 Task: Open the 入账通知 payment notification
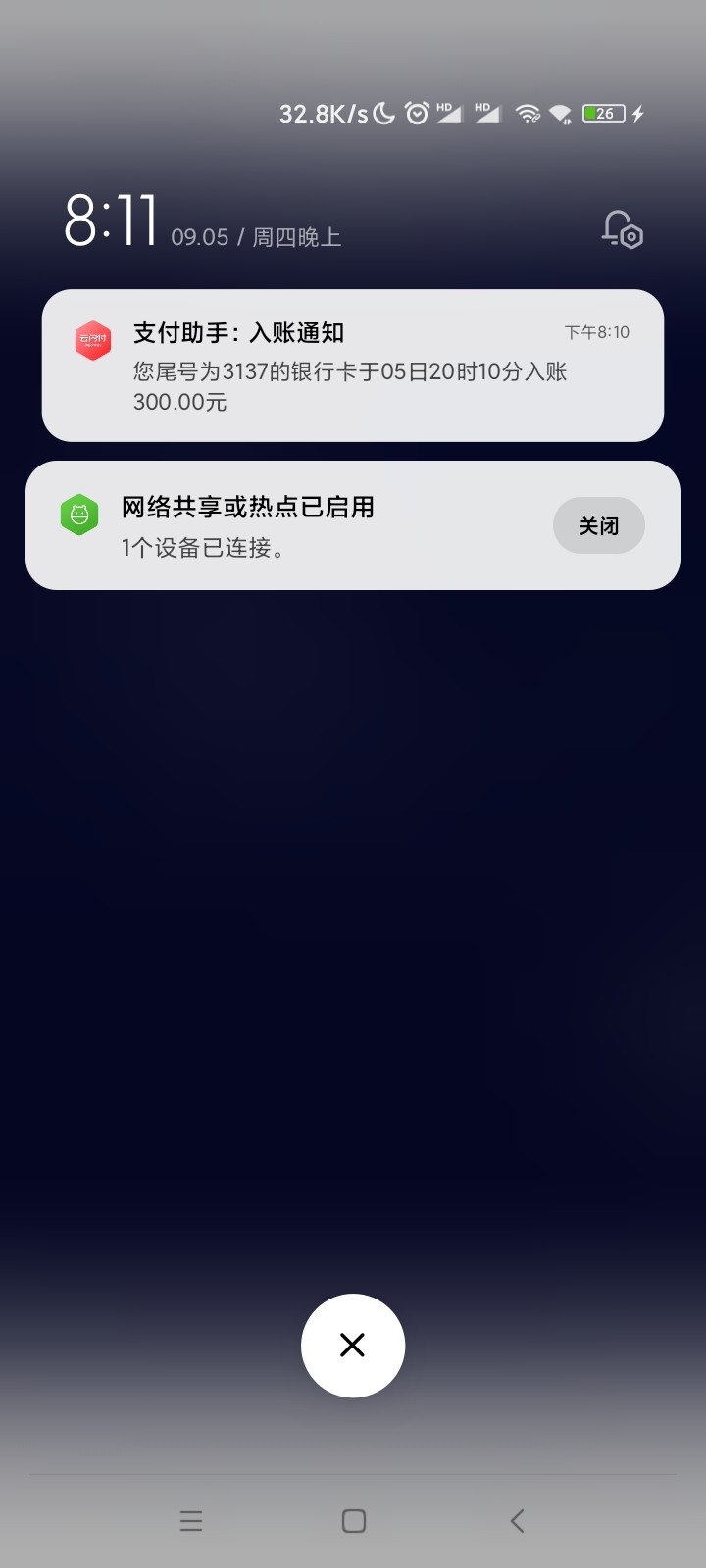coord(353,366)
